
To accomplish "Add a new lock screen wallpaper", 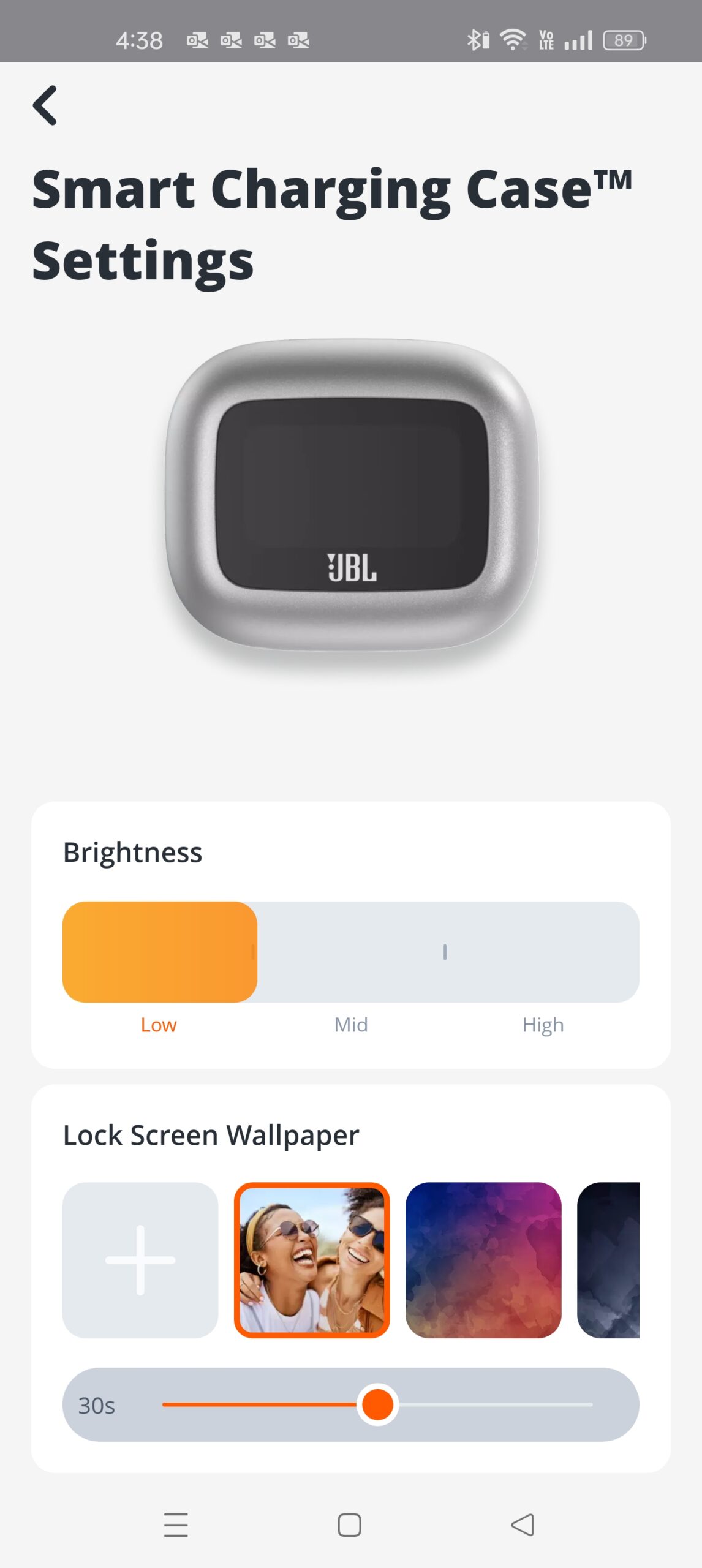I will pyautogui.click(x=140, y=1260).
